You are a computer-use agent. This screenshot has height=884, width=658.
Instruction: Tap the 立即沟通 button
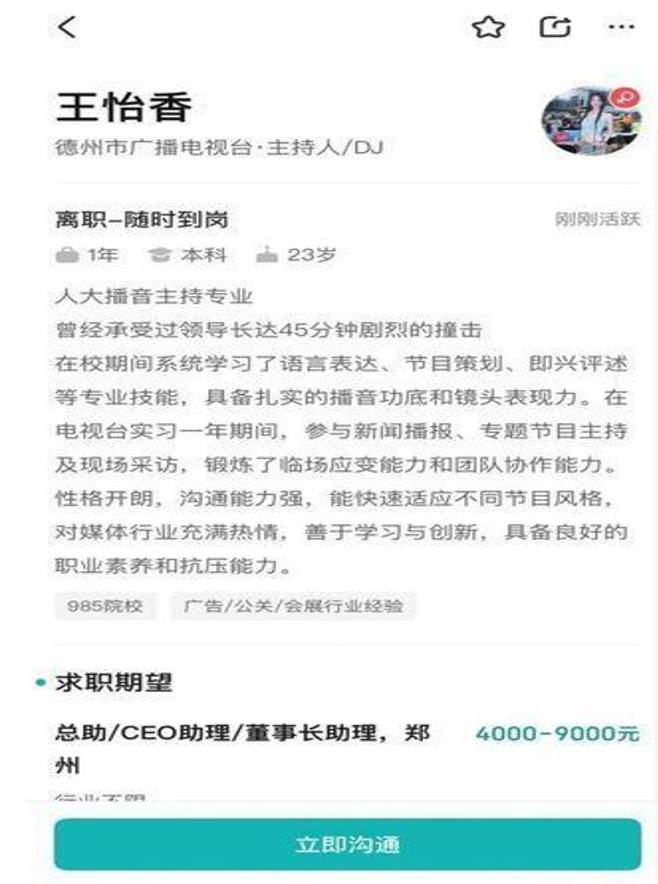(347, 844)
